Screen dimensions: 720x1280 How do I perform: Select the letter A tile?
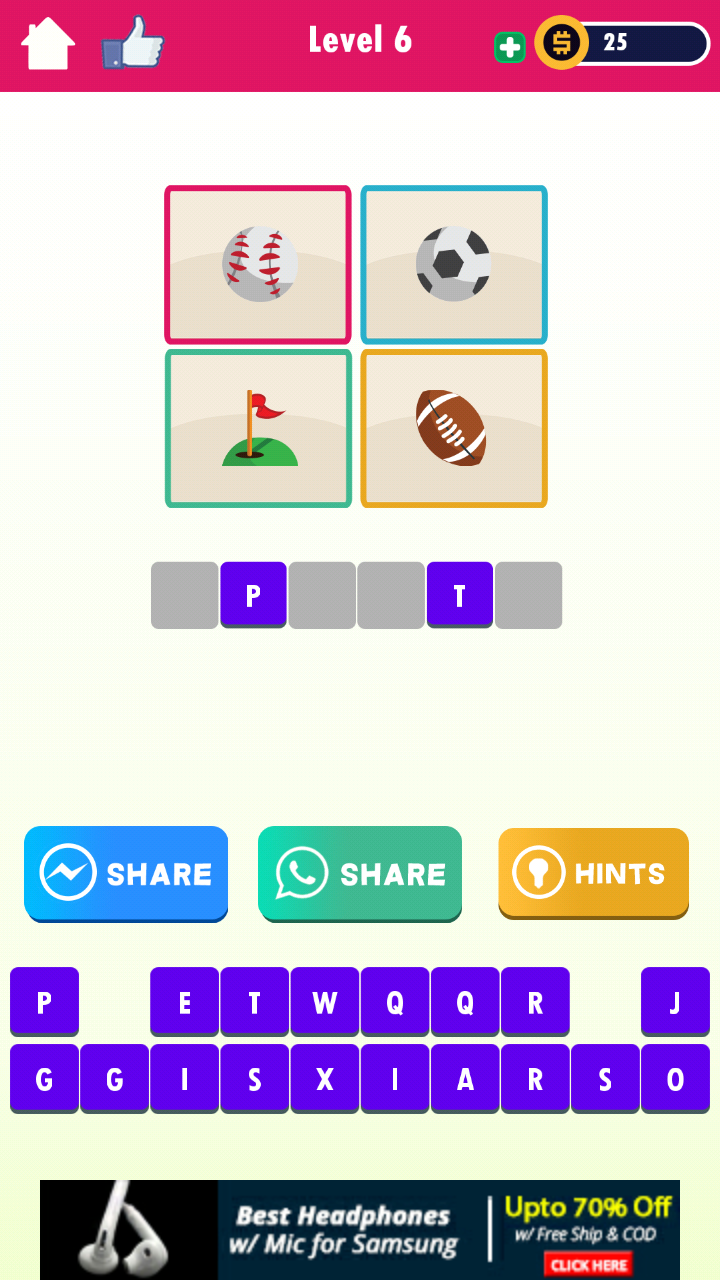[464, 1078]
